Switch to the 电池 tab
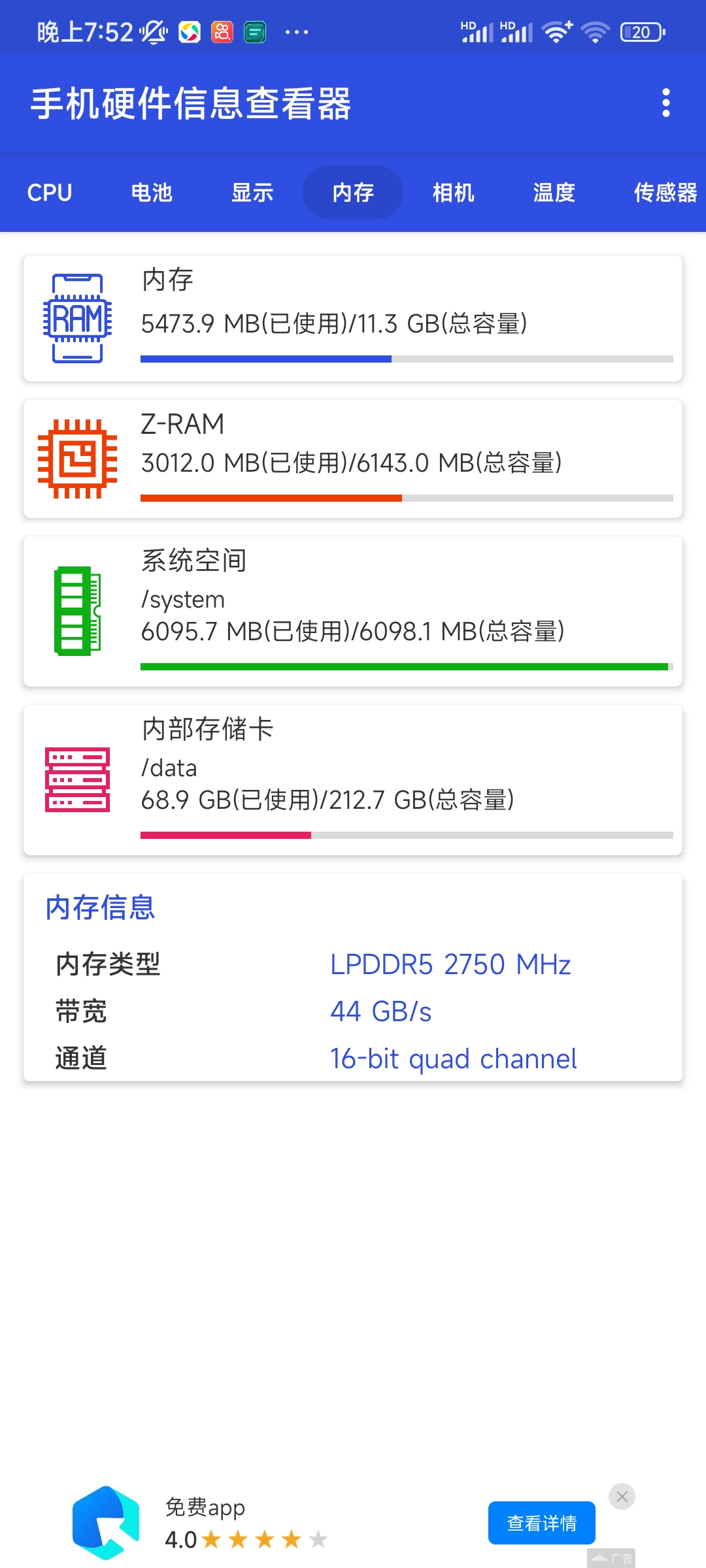The width and height of the screenshot is (706, 1568). (x=151, y=193)
